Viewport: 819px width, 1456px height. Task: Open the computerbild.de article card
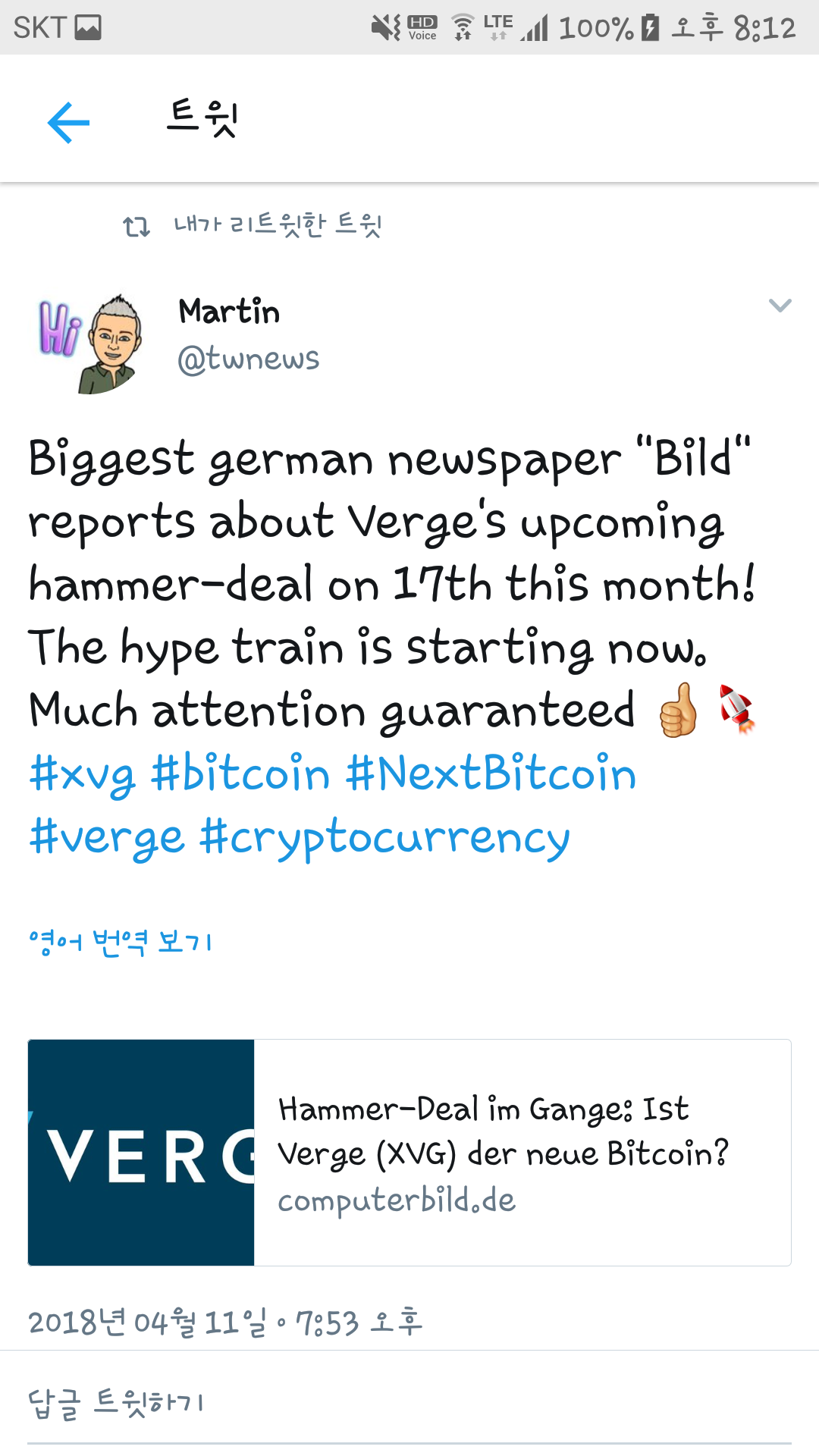409,1152
